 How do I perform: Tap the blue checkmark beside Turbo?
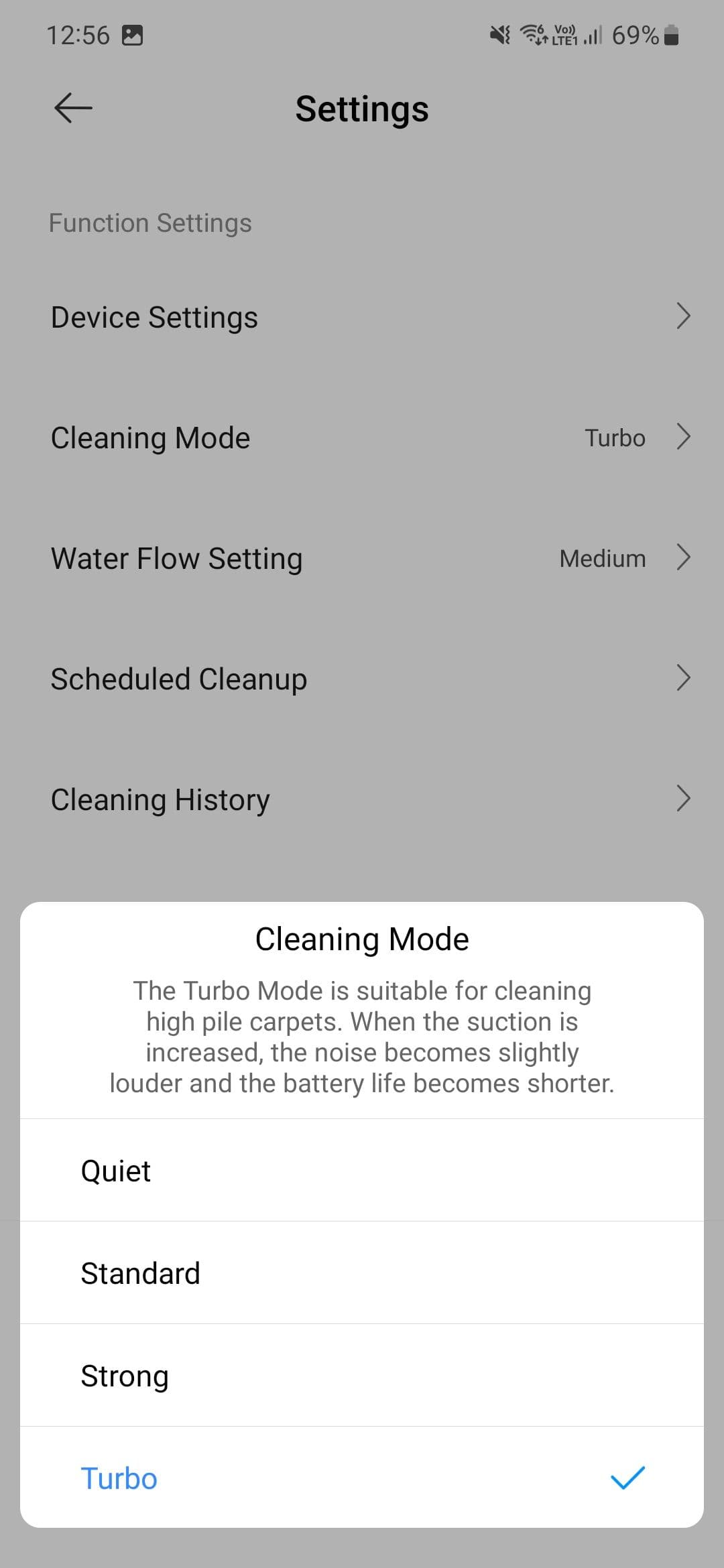(627, 1478)
